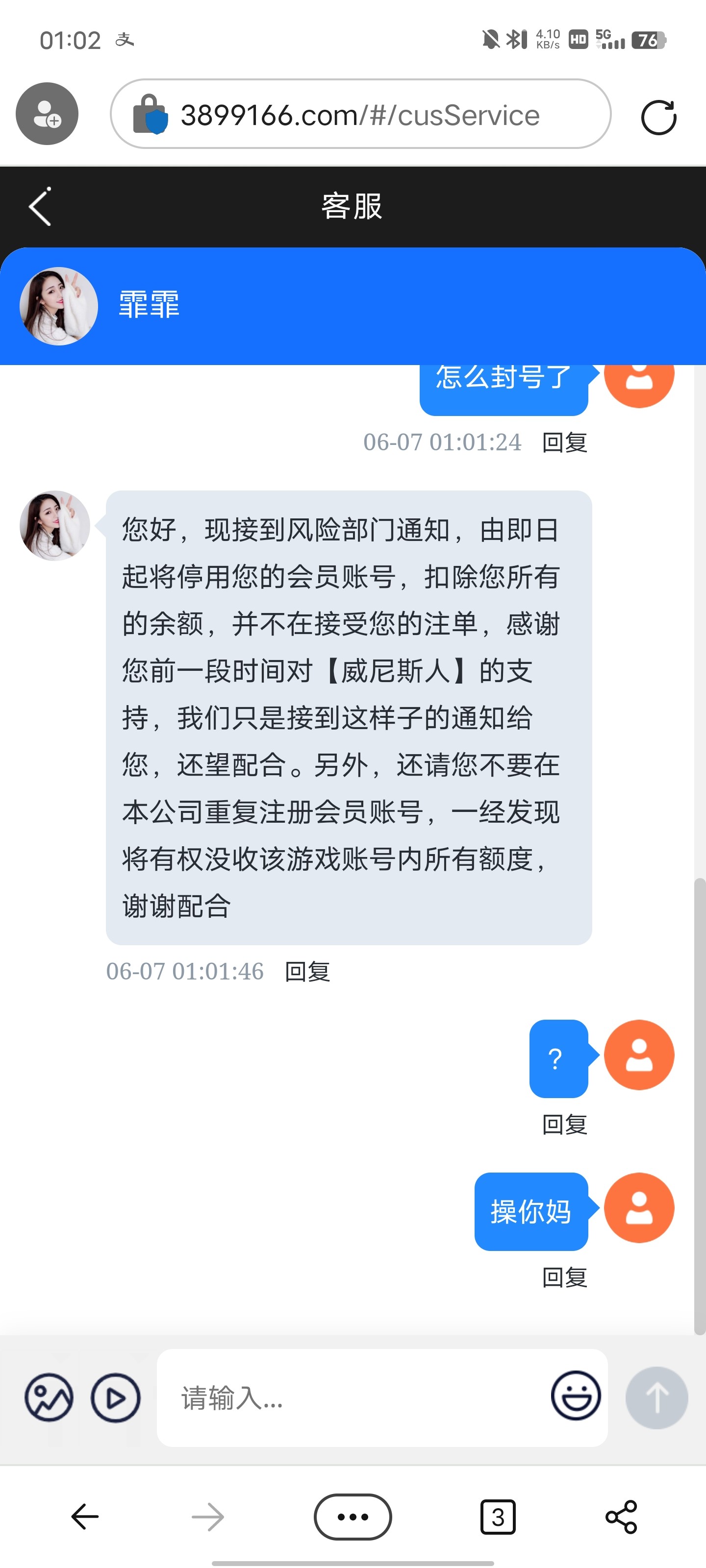View the three open browser tabs
Screen dimensions: 706x1568
click(x=498, y=1516)
